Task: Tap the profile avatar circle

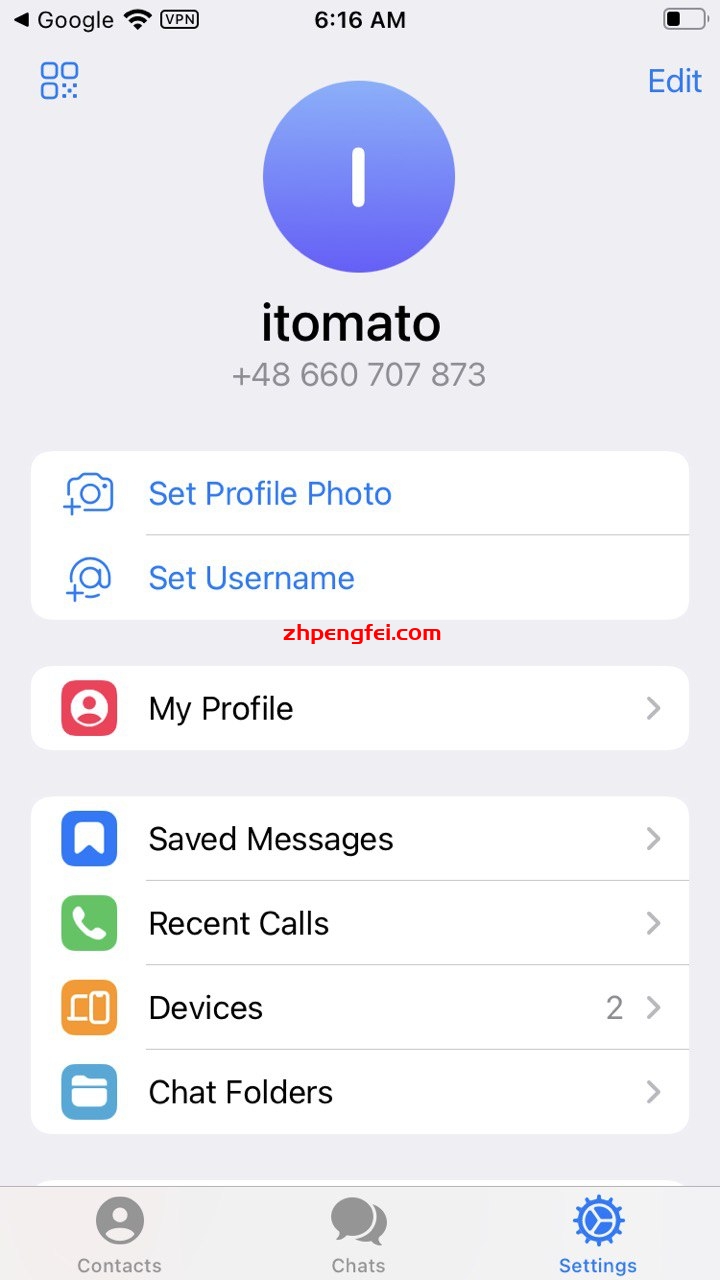Action: [359, 176]
